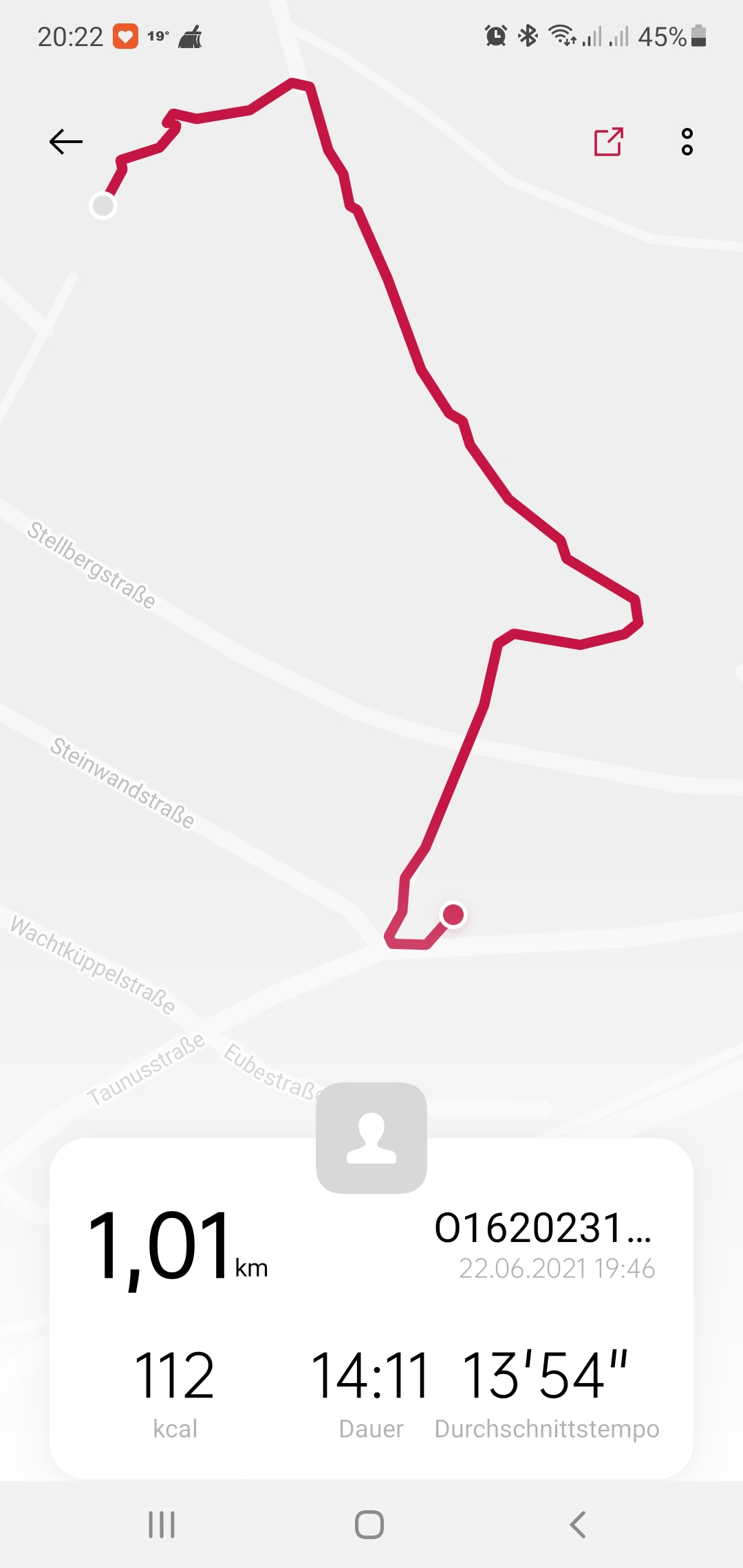Open the profile avatar
The image size is (743, 1568).
pos(371,1137)
